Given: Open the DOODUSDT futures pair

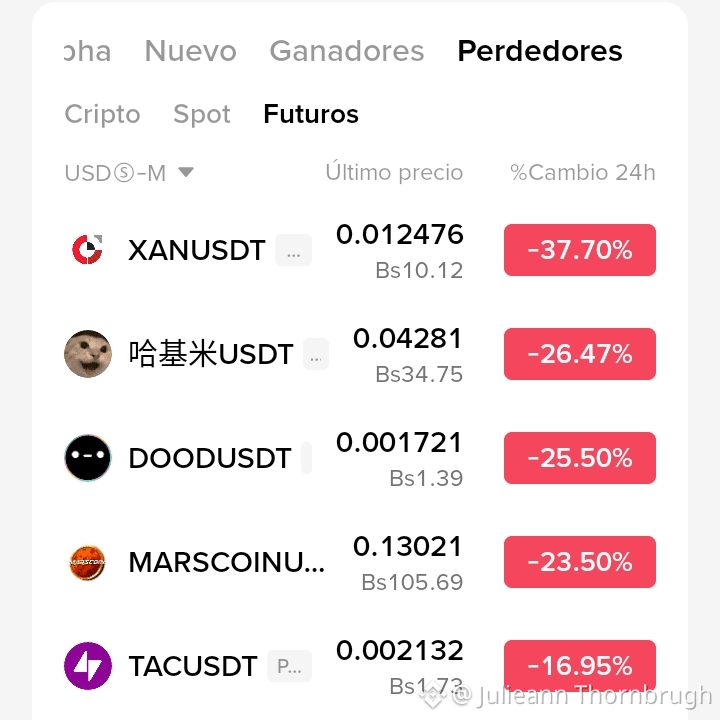Looking at the screenshot, I should click(360, 458).
